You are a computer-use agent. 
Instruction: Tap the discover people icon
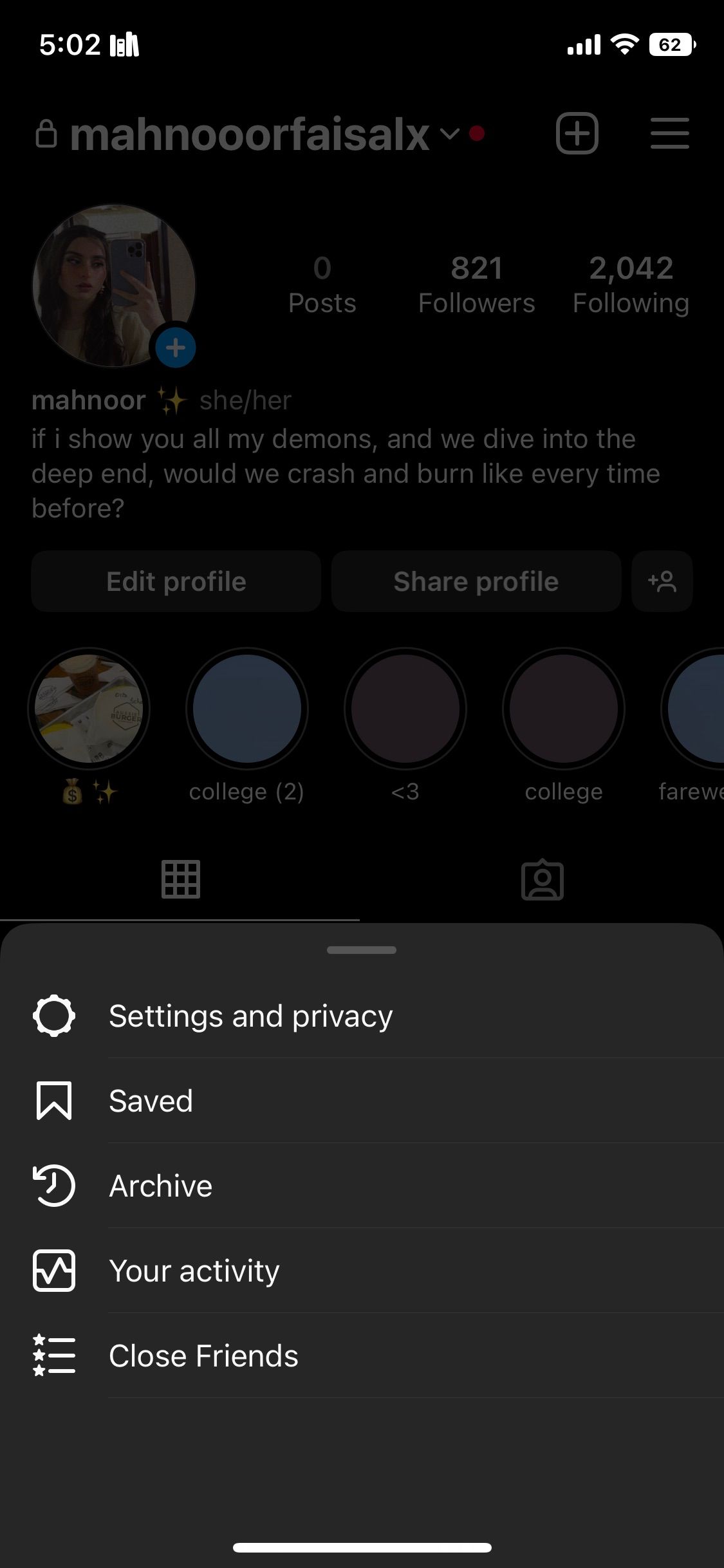[662, 581]
